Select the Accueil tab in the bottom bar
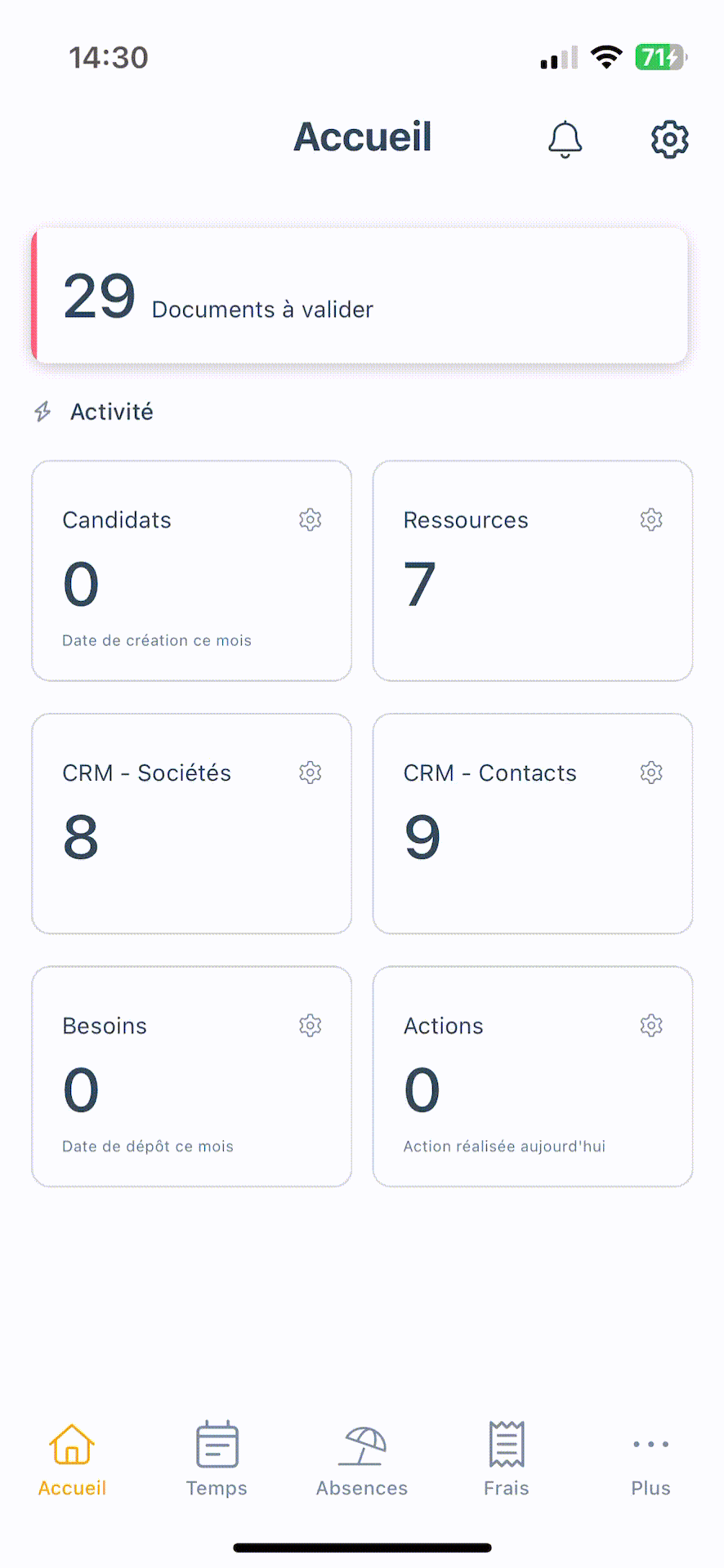The width and height of the screenshot is (724, 1568). point(72,1459)
